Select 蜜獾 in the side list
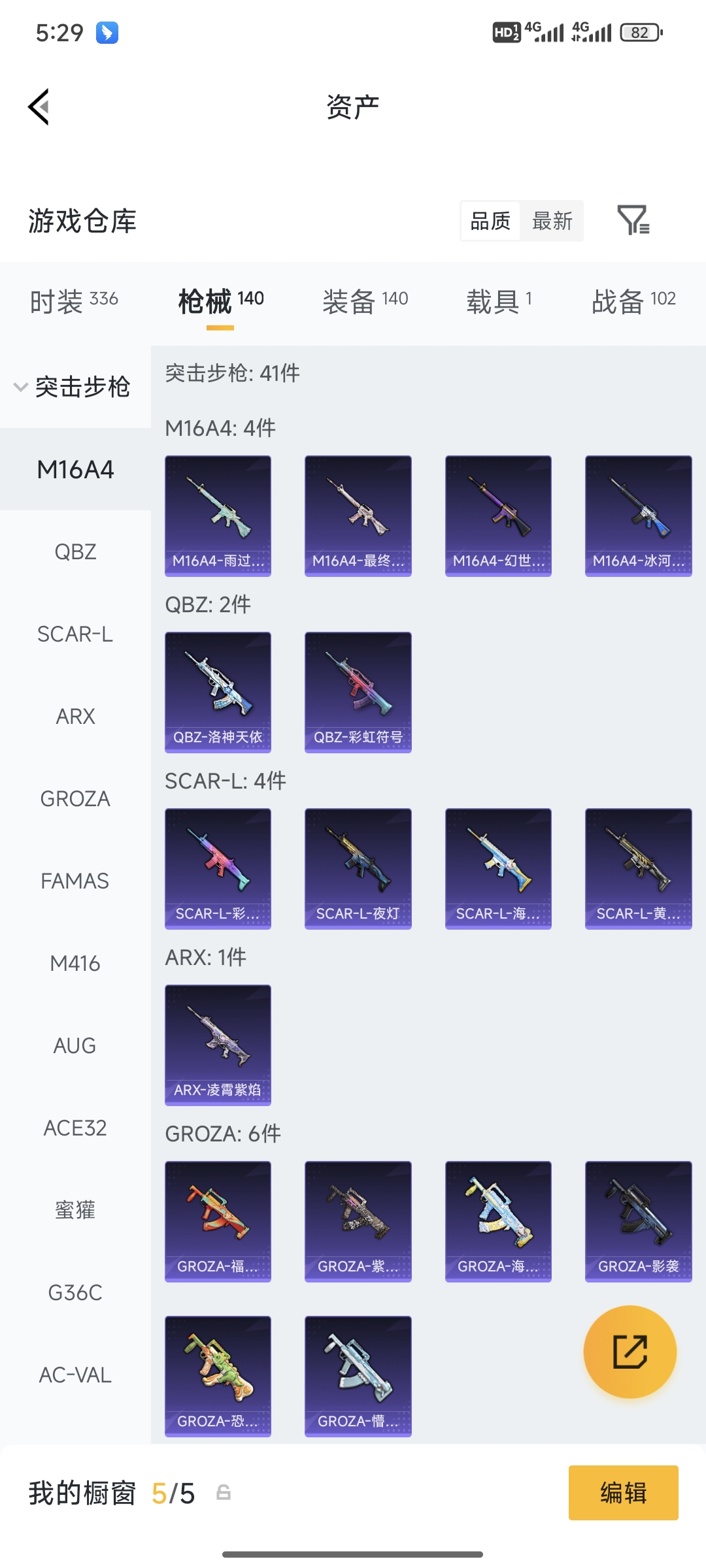Image resolution: width=706 pixels, height=1568 pixels. pyautogui.click(x=75, y=1211)
